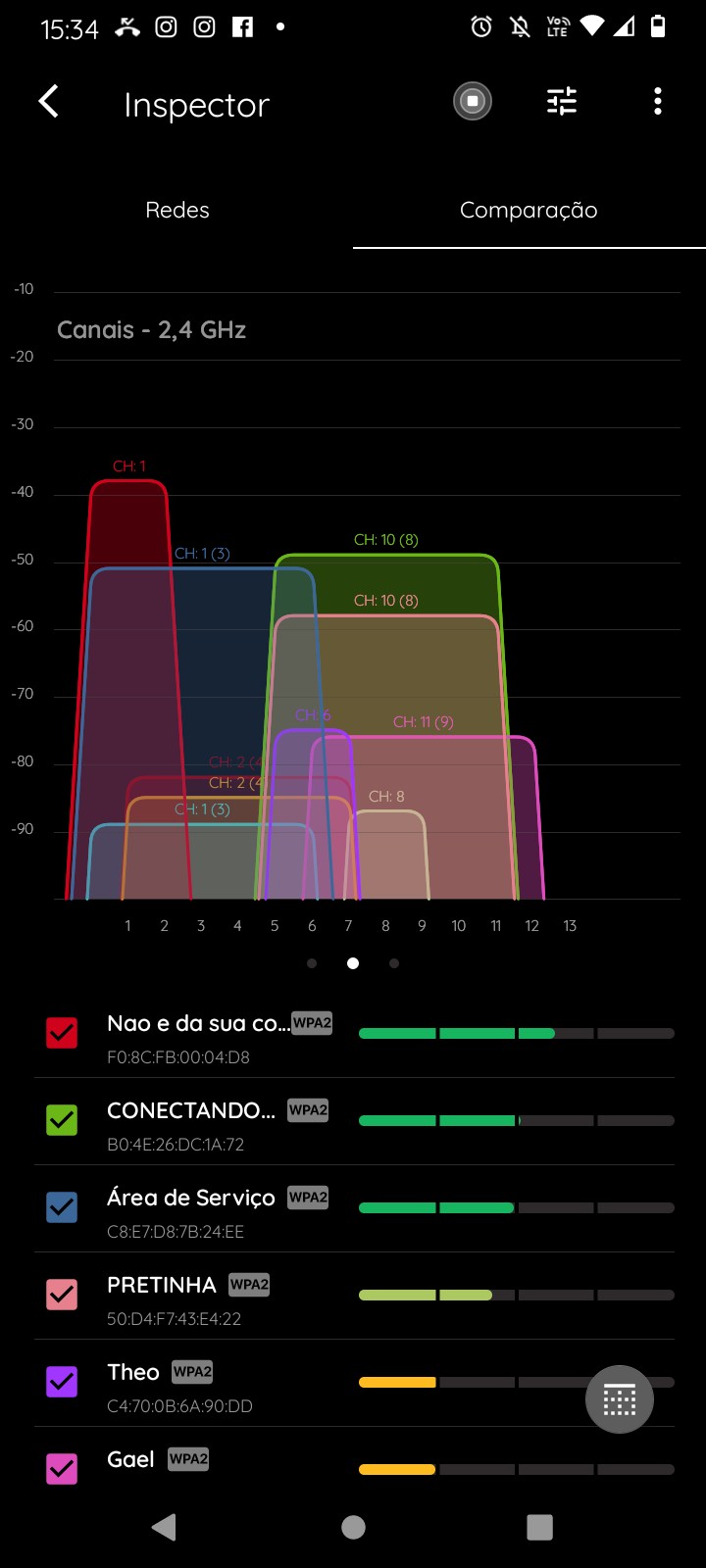
Task: Go back from the Inspector screen
Action: click(x=49, y=101)
